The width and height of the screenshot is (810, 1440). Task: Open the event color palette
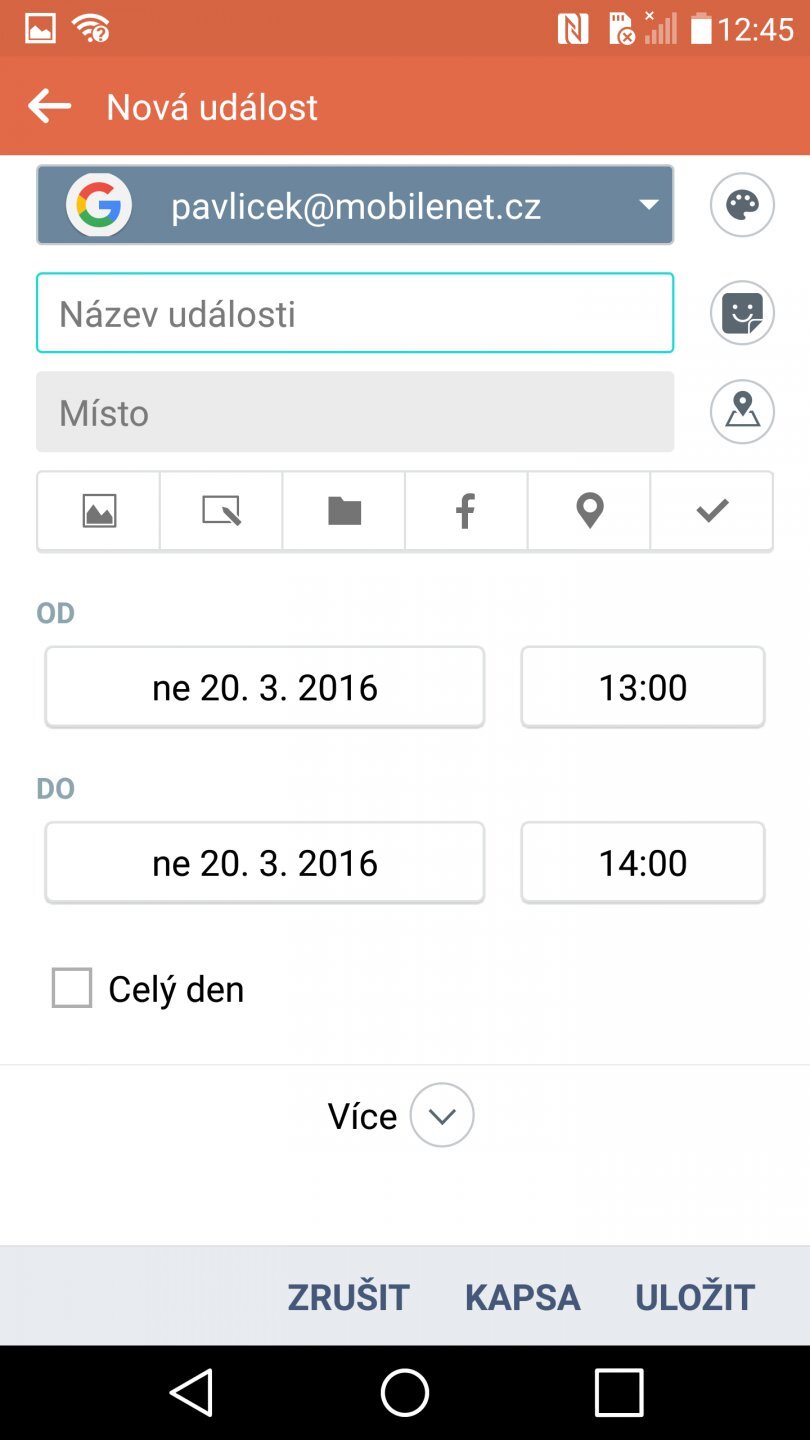click(742, 205)
